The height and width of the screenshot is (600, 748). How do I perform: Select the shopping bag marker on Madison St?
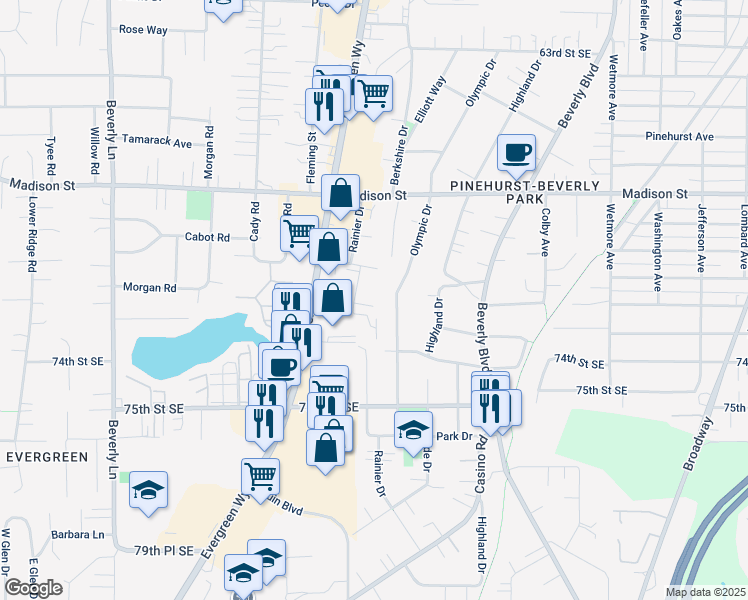coord(340,193)
